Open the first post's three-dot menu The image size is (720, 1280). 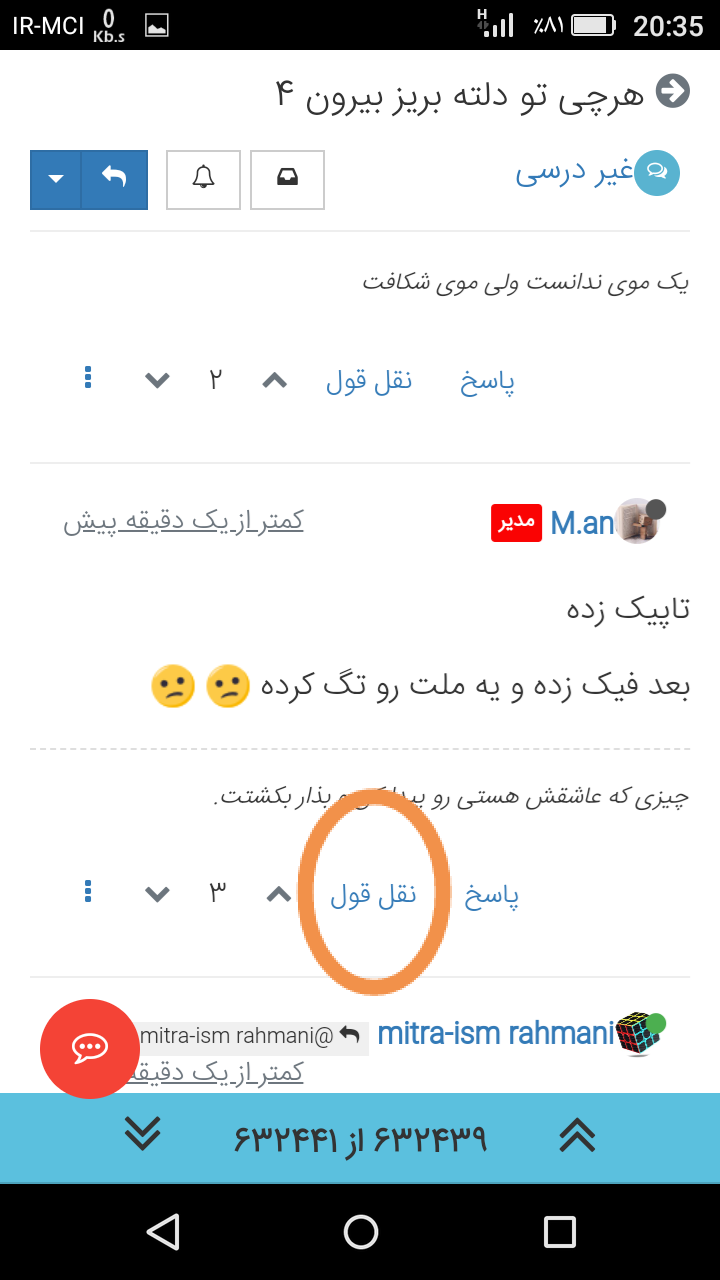coord(88,378)
